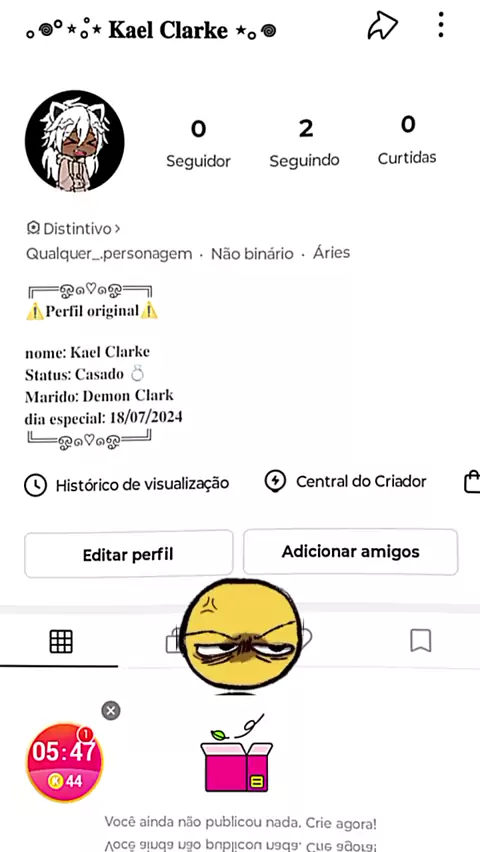This screenshot has width=480, height=852.
Task: Share the profile with the arrow icon
Action: [383, 26]
